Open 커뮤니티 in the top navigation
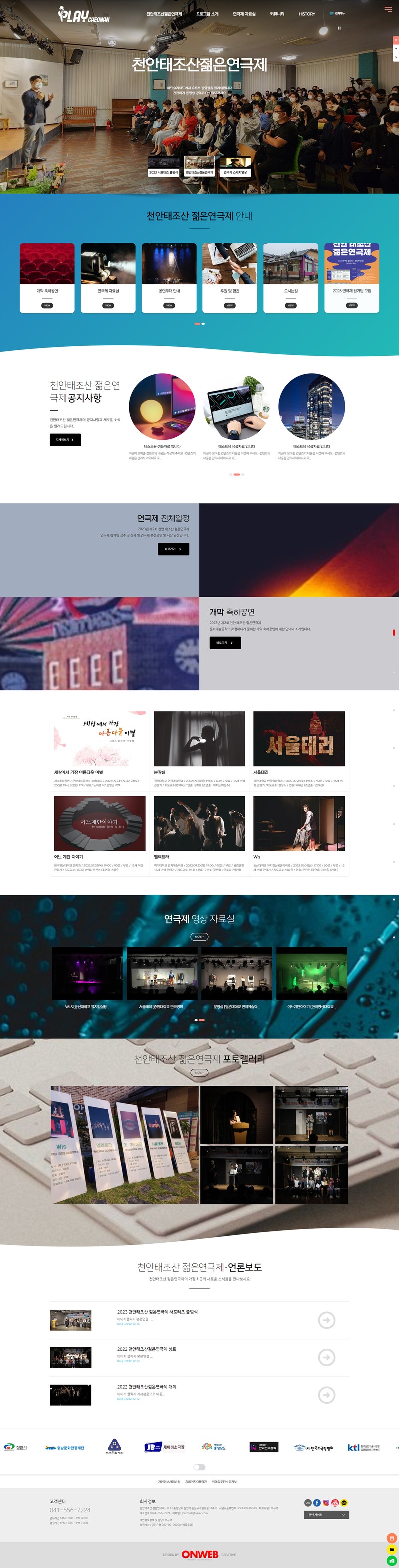The width and height of the screenshot is (399, 1568). coord(277,14)
